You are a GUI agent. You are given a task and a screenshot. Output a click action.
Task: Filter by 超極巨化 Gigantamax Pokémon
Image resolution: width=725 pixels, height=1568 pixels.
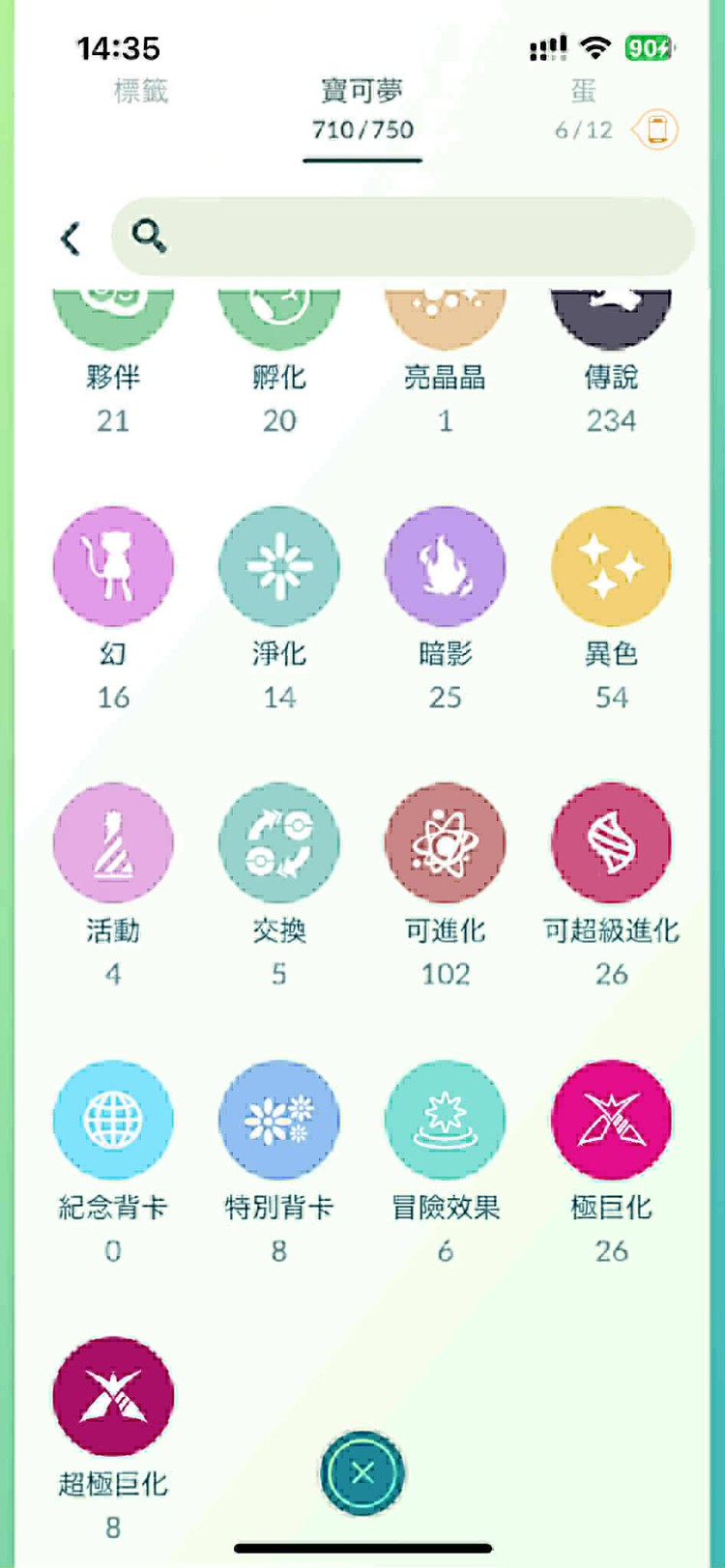click(113, 1397)
